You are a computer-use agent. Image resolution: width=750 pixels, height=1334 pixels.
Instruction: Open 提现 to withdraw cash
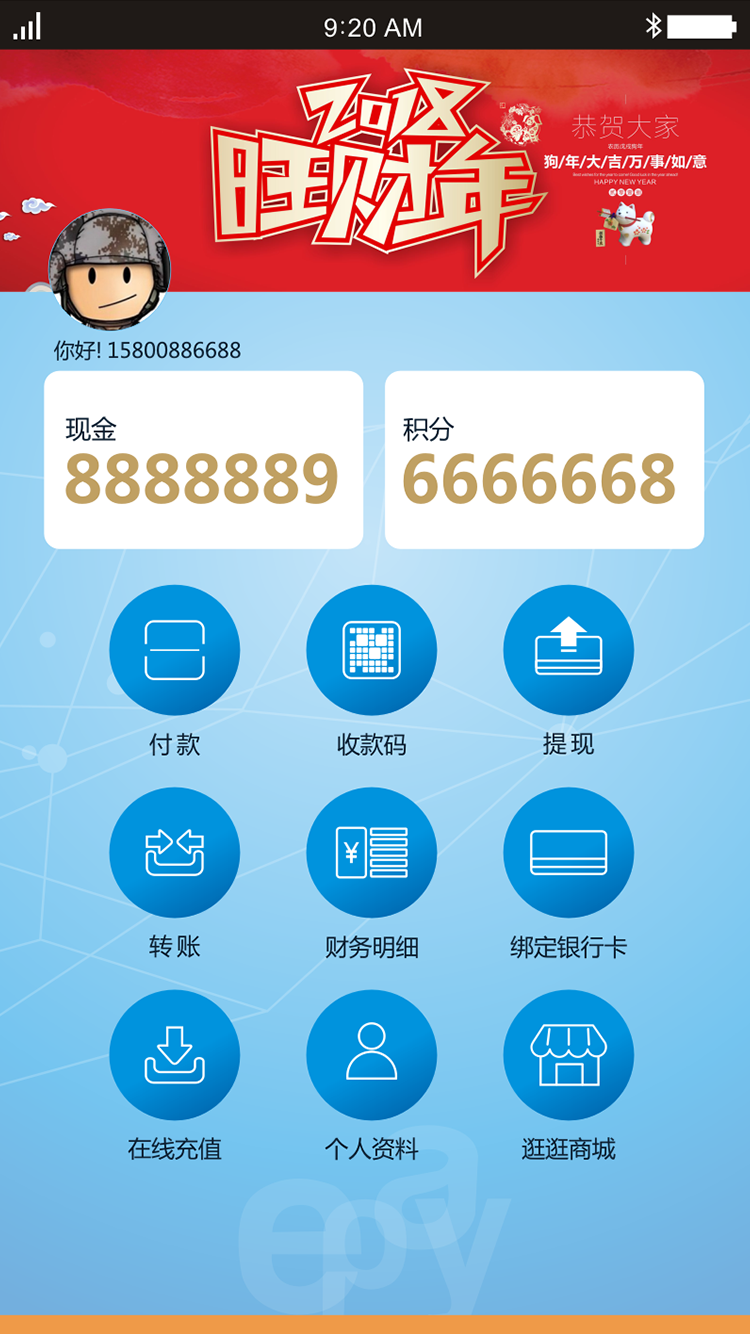[x=568, y=650]
